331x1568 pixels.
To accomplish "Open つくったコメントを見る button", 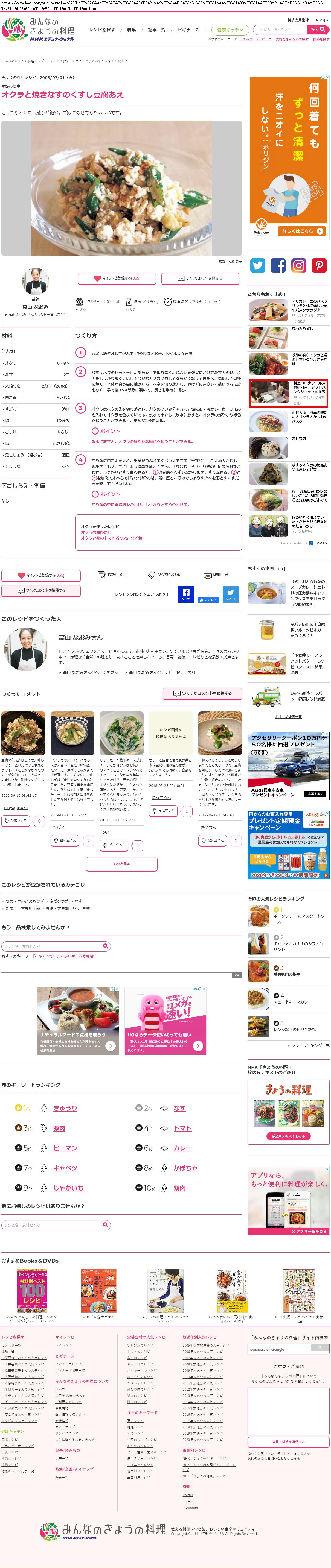I will click(x=201, y=278).
